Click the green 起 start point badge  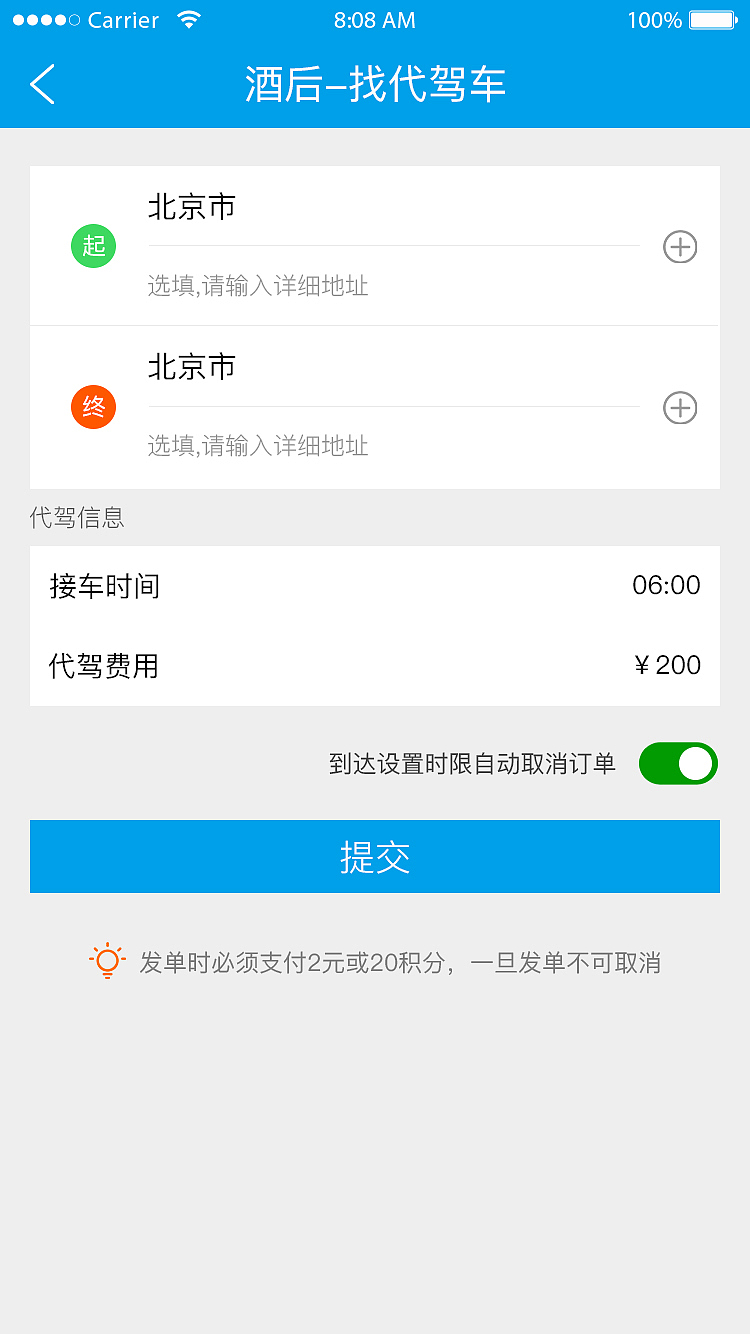[93, 246]
